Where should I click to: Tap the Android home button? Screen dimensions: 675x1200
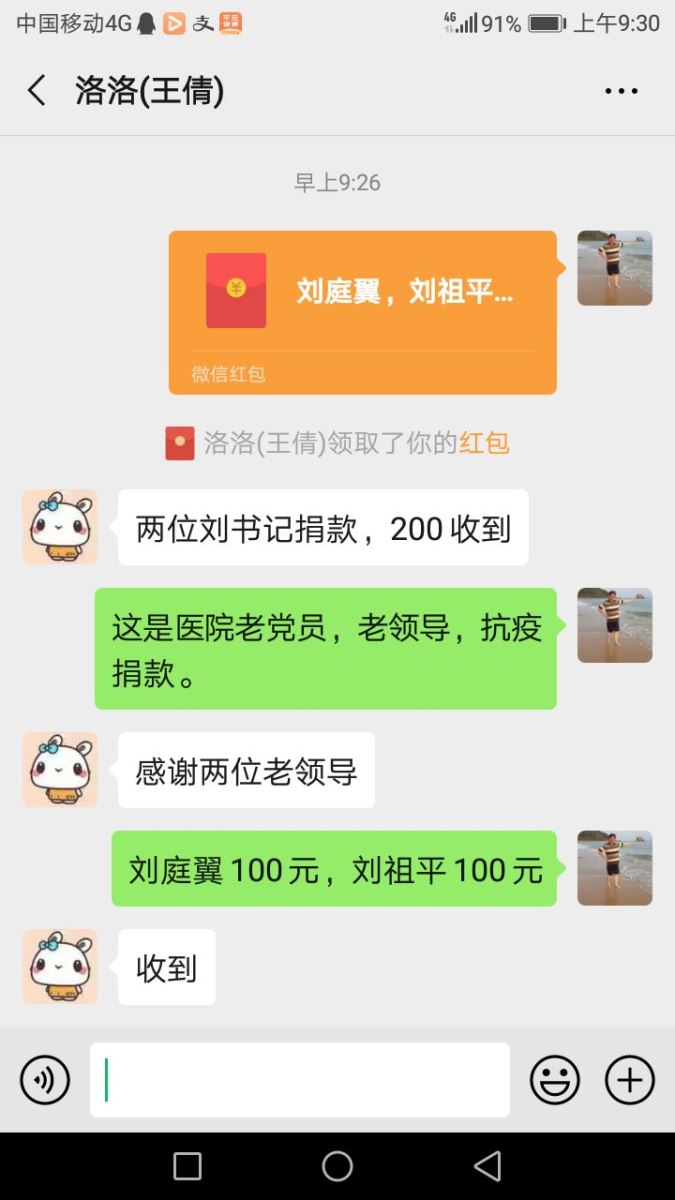pyautogui.click(x=337, y=1166)
